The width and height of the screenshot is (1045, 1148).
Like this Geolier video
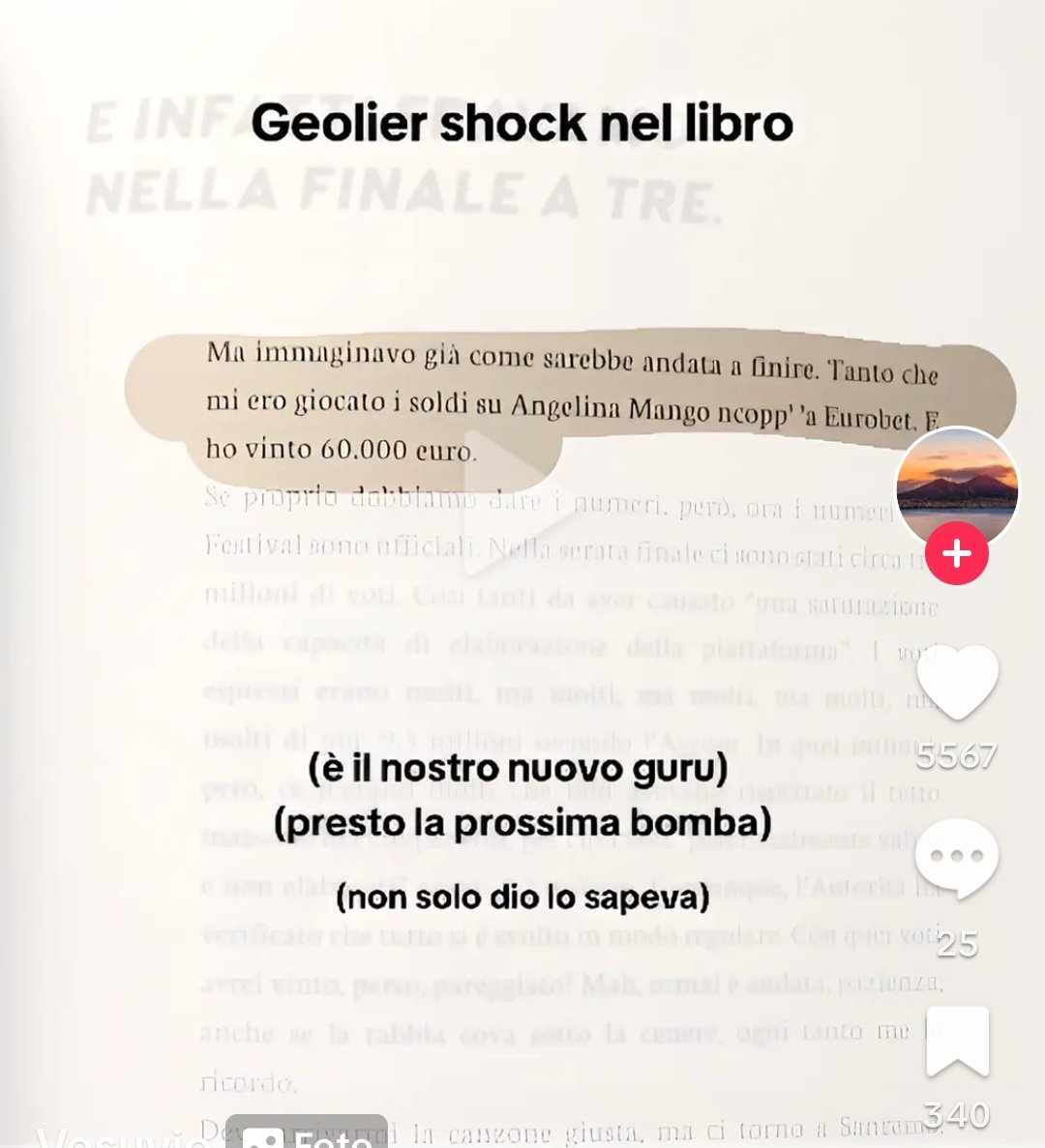tap(957, 683)
